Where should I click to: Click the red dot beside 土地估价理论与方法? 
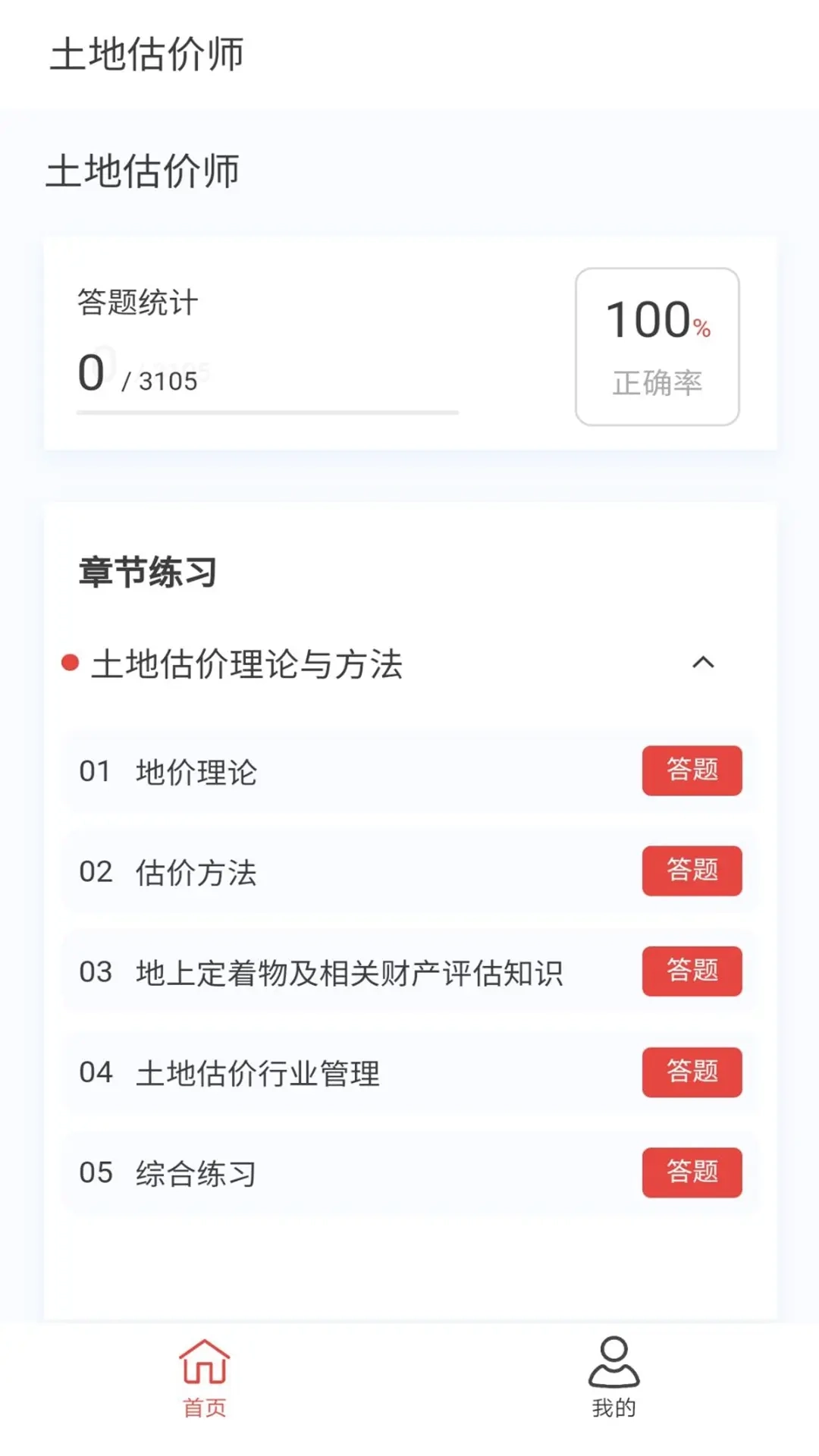click(x=69, y=664)
